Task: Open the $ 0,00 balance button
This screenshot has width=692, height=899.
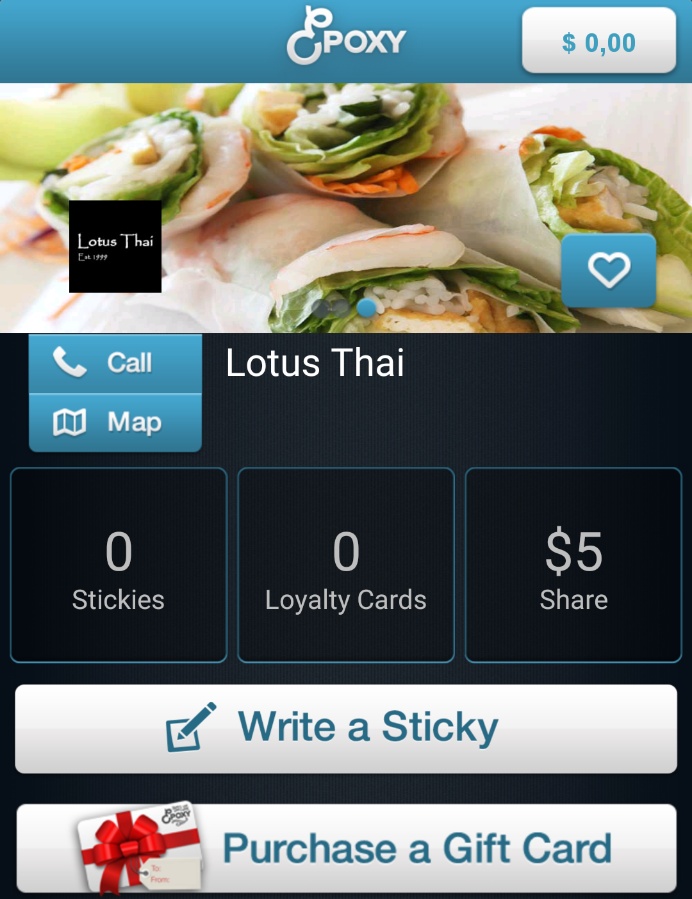Action: 598,42
